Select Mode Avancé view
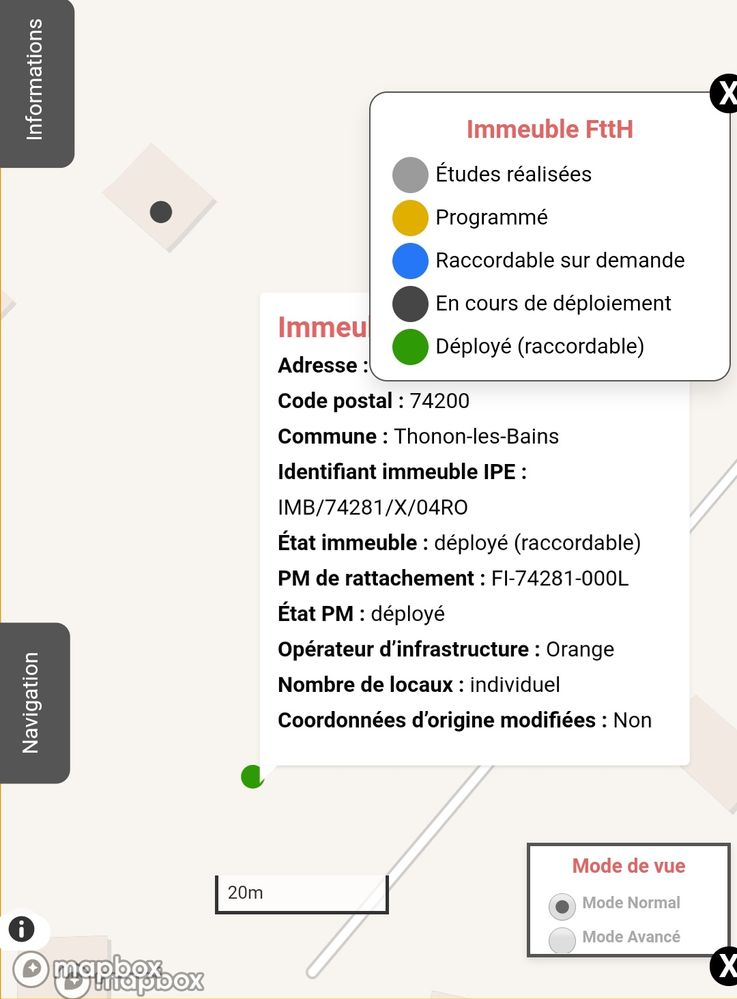The width and height of the screenshot is (737, 999). pyautogui.click(x=563, y=940)
